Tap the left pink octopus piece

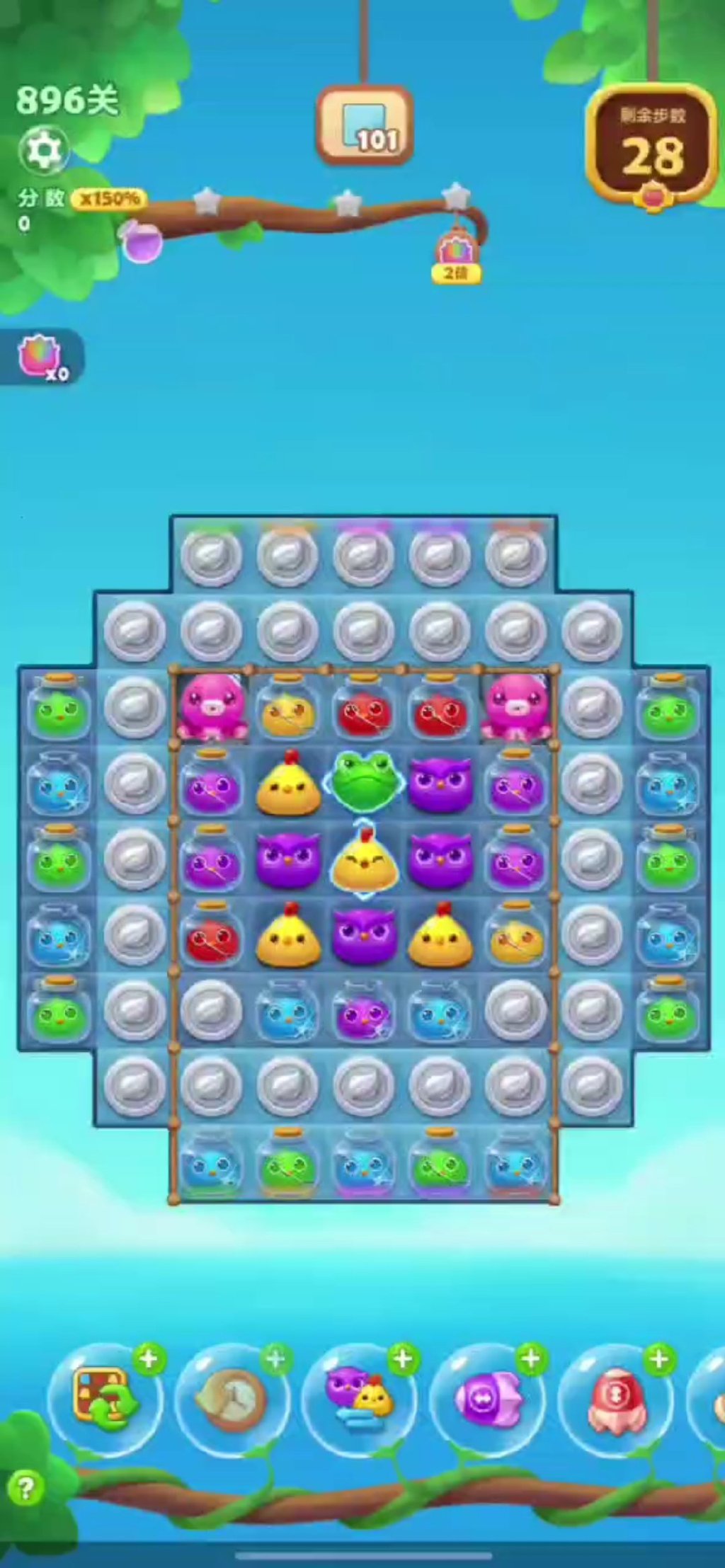(x=210, y=706)
